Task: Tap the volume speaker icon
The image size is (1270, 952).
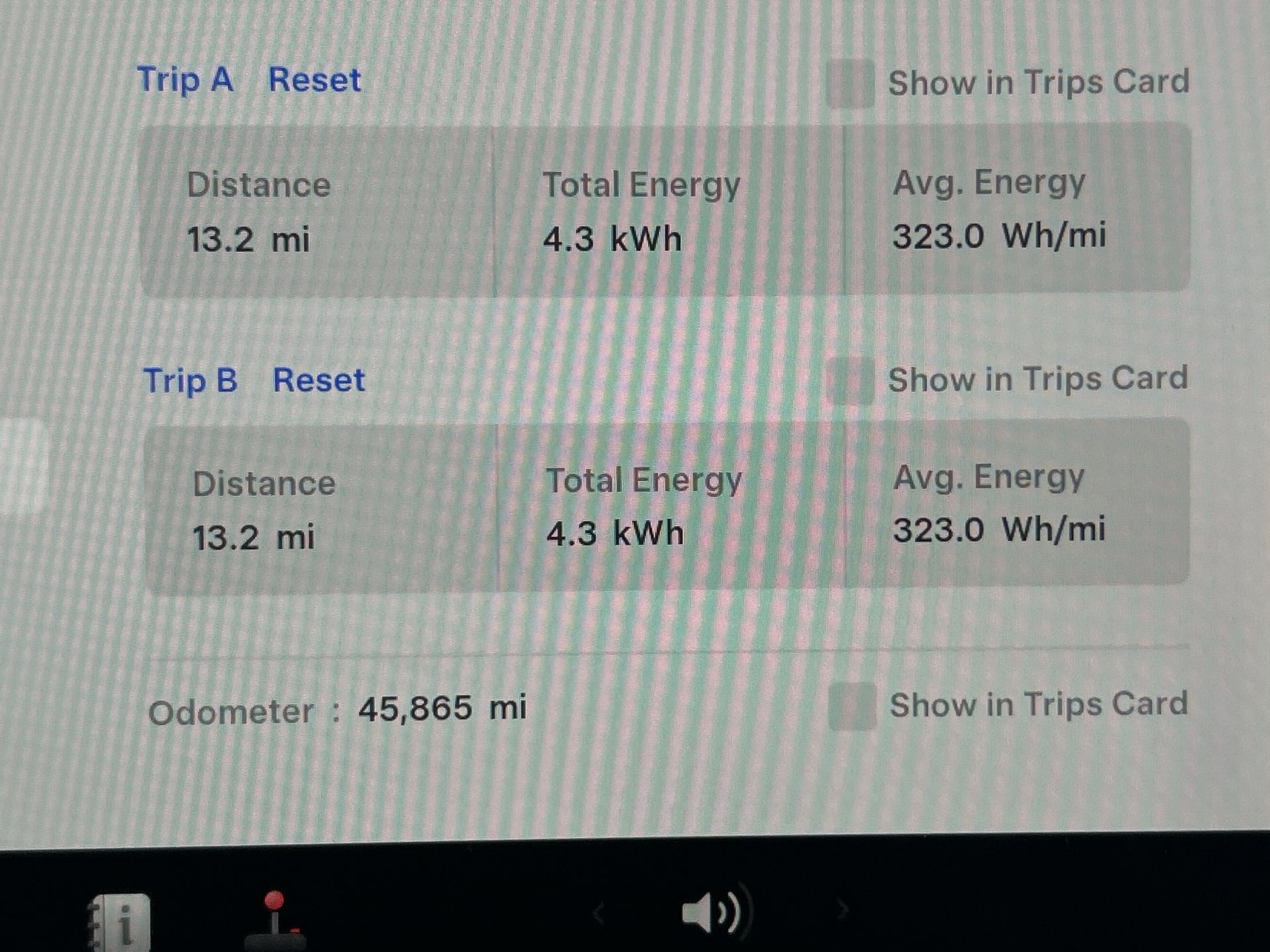Action: [711, 912]
